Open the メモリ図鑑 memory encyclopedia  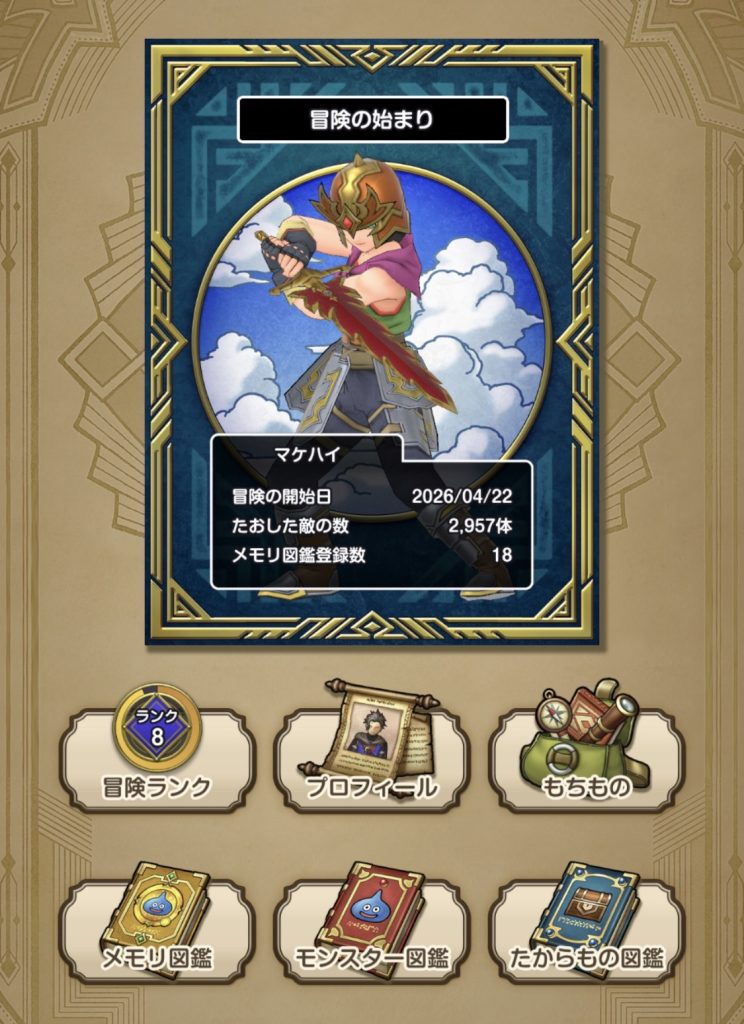point(157,932)
